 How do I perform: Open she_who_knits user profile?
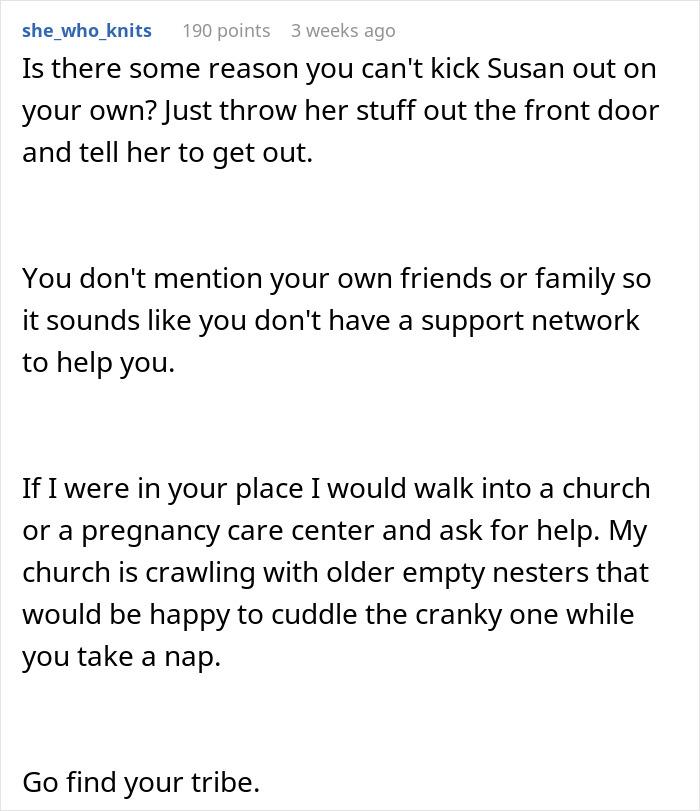point(87,31)
